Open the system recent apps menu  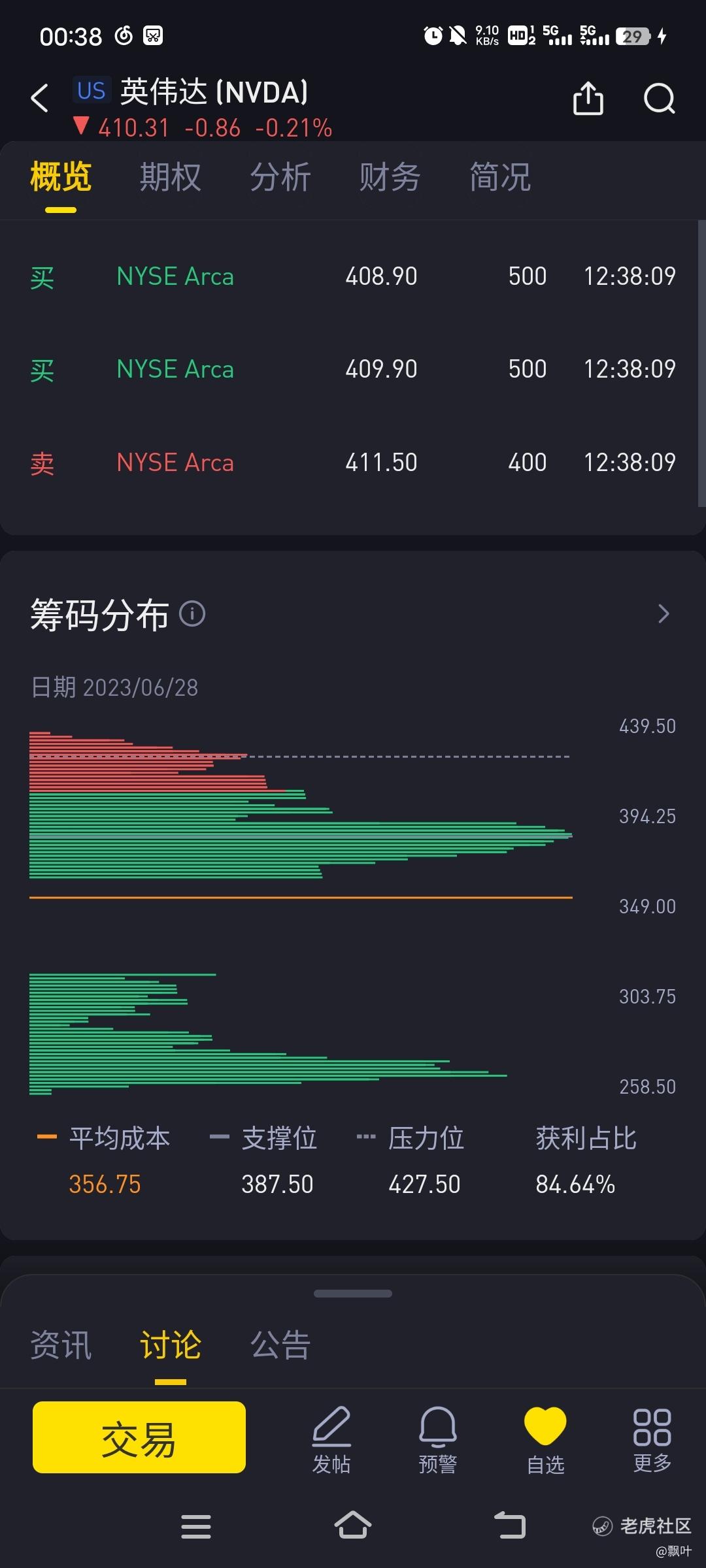coord(196,1526)
